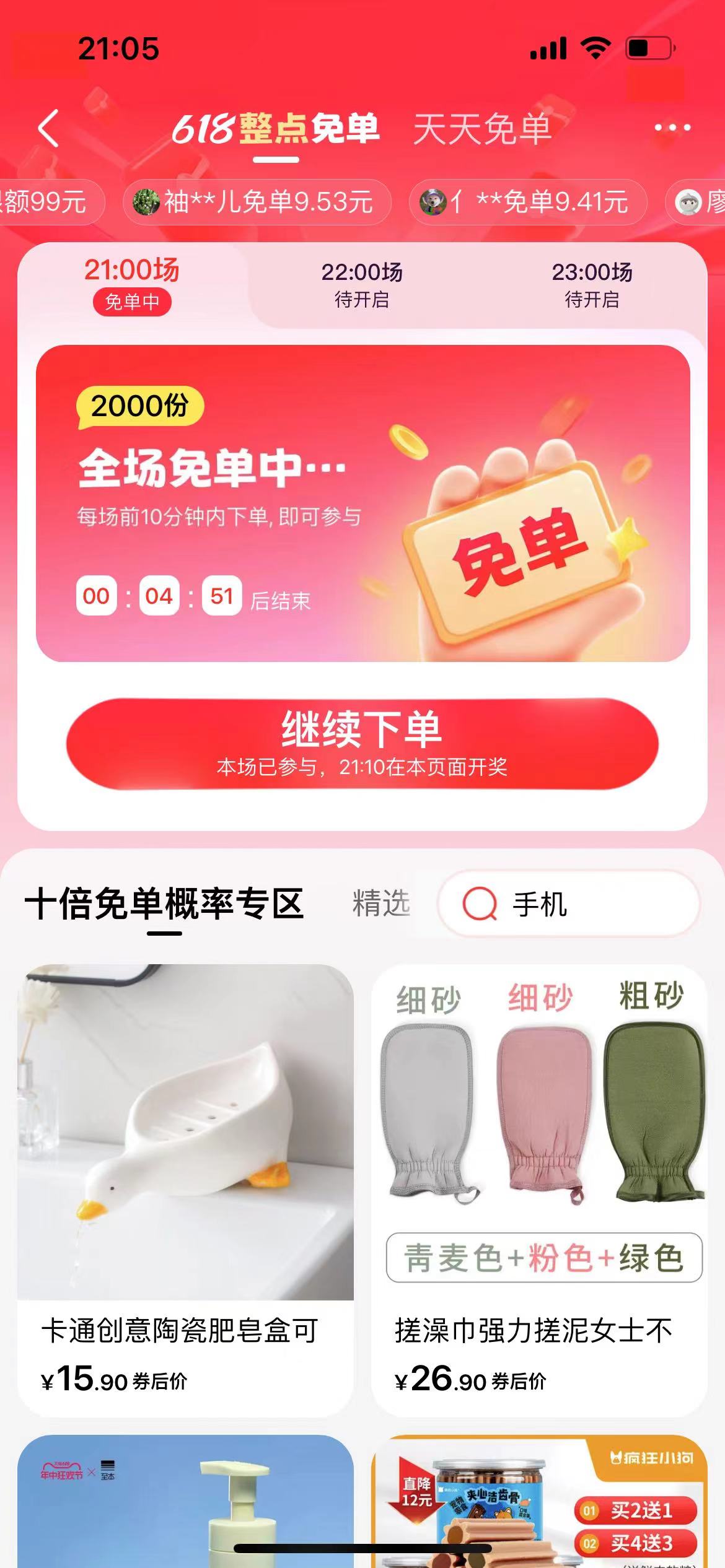The image size is (725, 1568).
Task: Select the 23:00场 time slot
Action: point(592,285)
